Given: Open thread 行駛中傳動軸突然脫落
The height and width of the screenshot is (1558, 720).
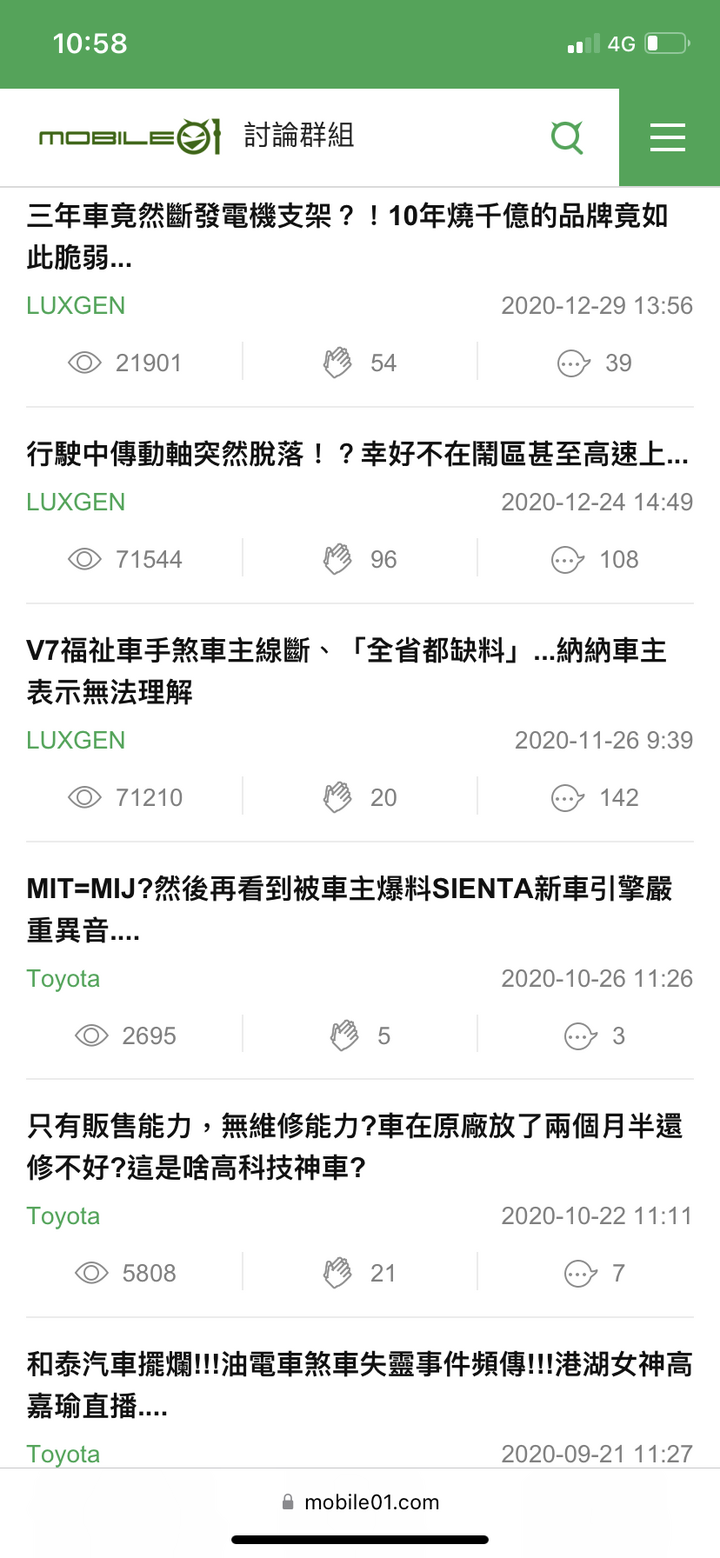Looking at the screenshot, I should click(358, 455).
